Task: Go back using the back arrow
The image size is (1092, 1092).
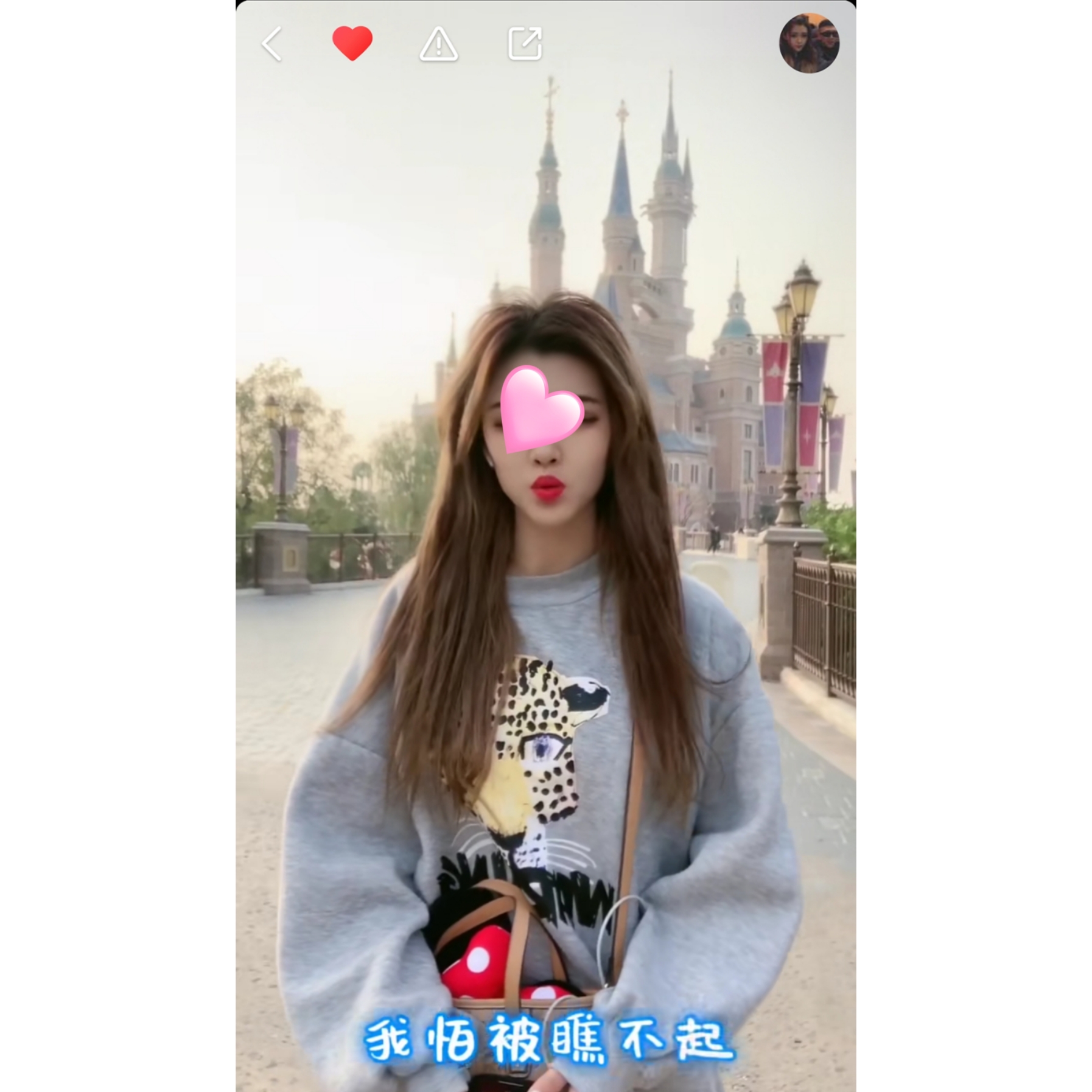Action: click(x=271, y=44)
